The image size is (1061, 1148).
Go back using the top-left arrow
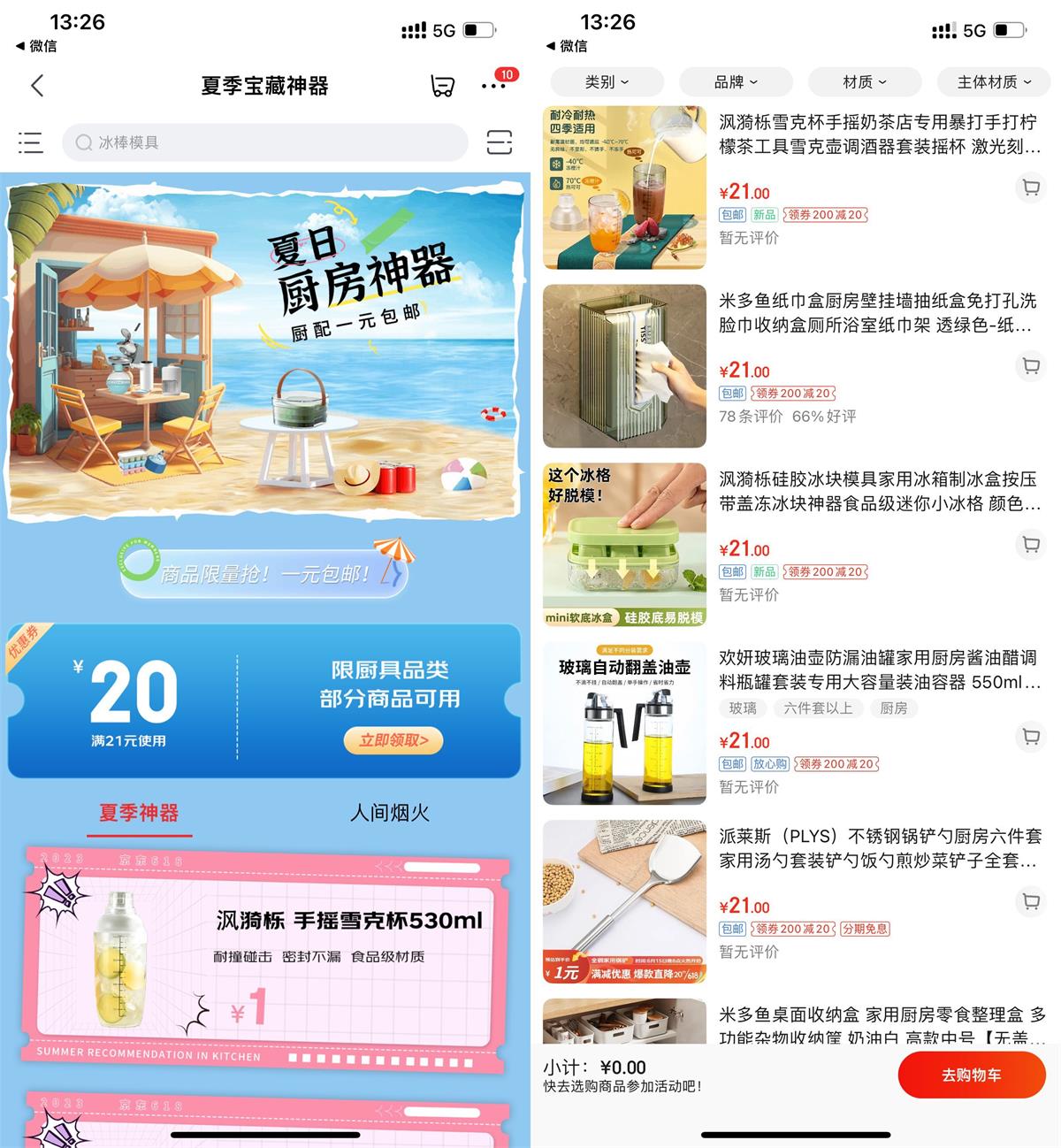[36, 86]
